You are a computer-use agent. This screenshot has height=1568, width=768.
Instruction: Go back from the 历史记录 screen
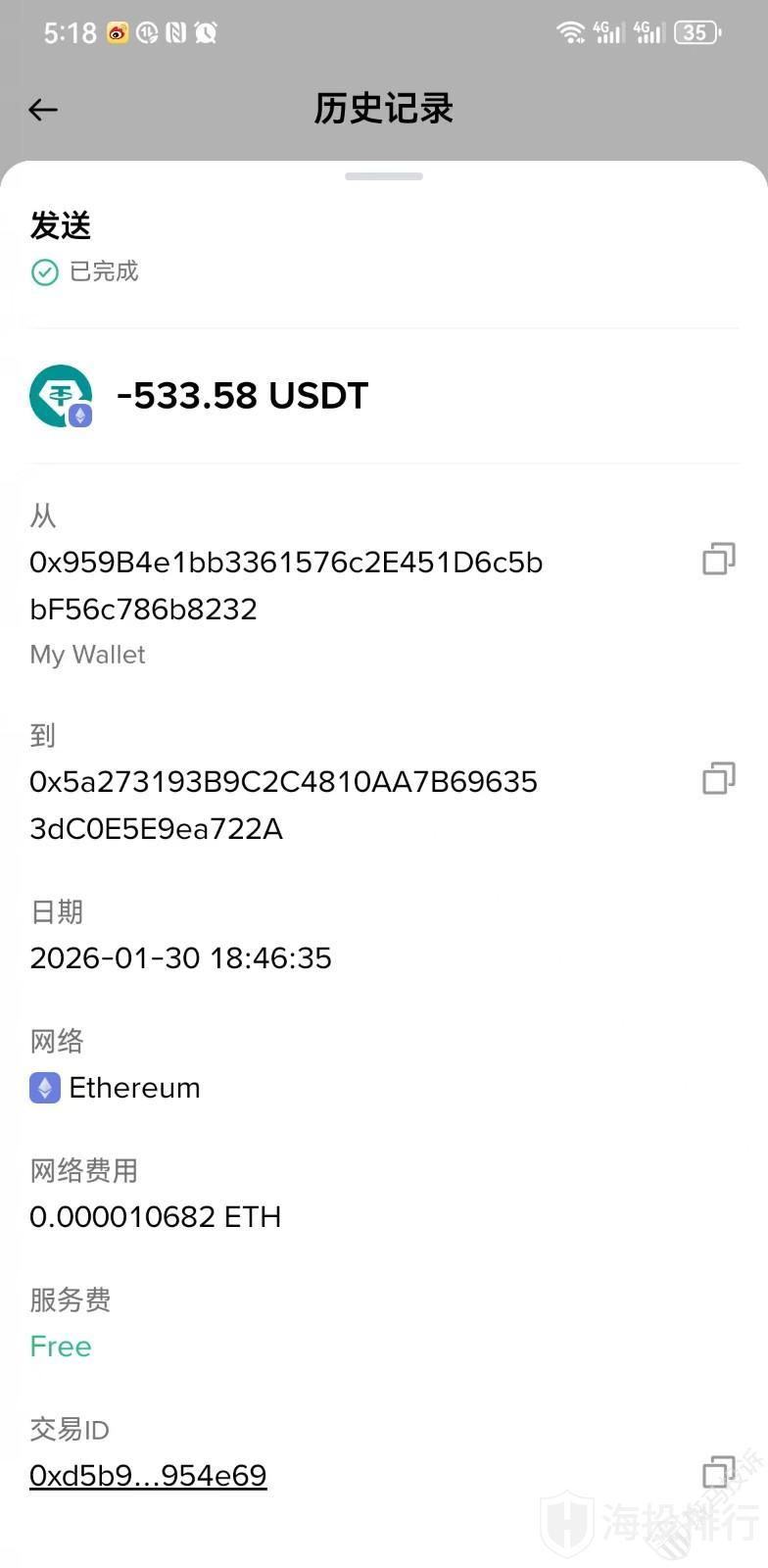click(x=43, y=110)
